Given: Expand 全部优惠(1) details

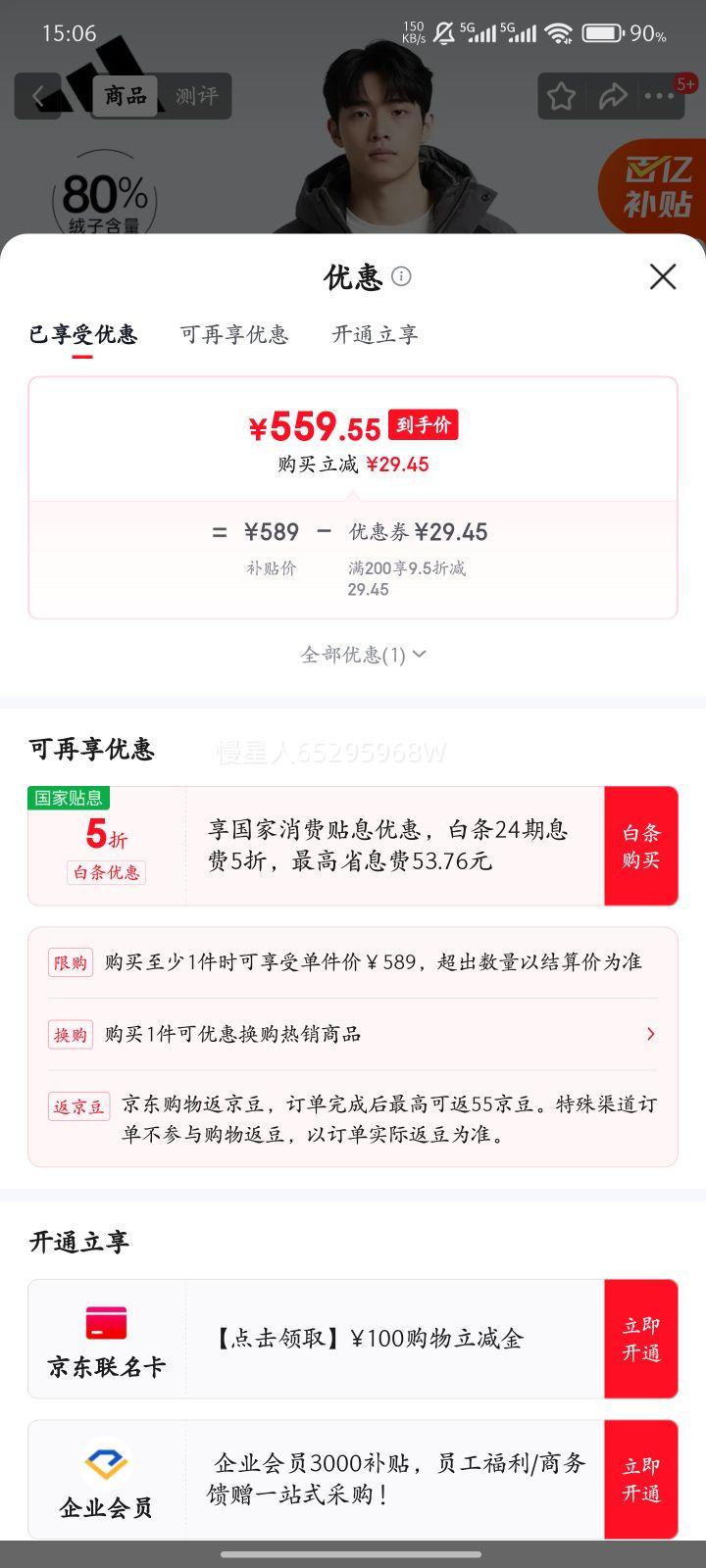Looking at the screenshot, I should [x=364, y=654].
